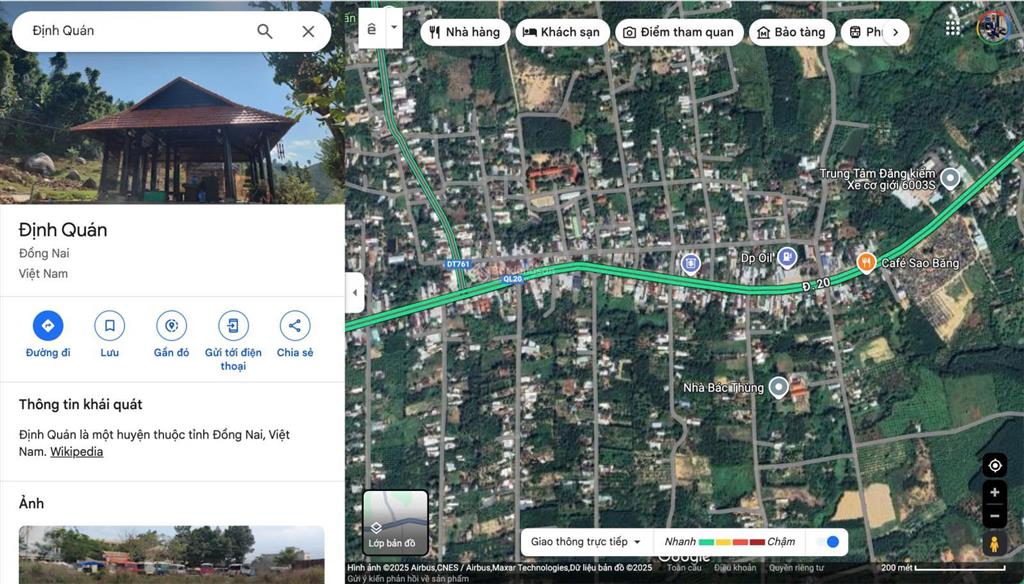Open the Google apps grid
Screen dimensions: 1024x584
[952, 28]
